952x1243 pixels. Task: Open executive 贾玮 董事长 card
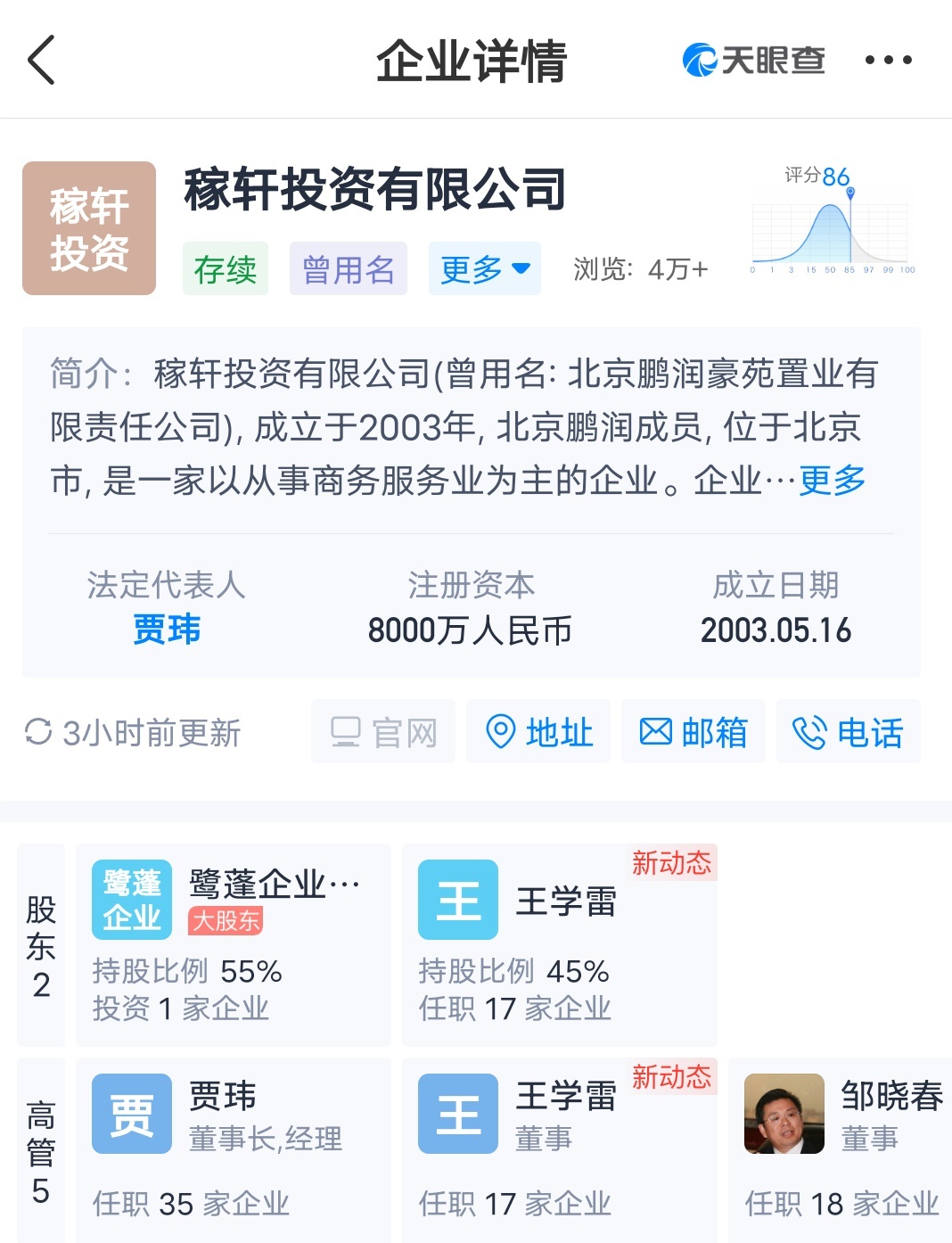[x=233, y=1149]
